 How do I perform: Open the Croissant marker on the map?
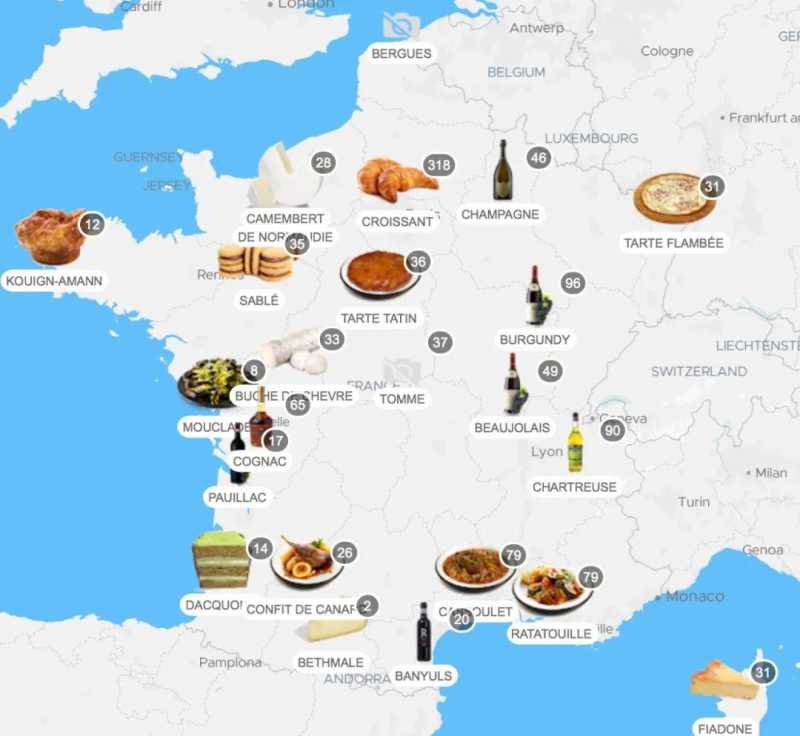pyautogui.click(x=396, y=181)
